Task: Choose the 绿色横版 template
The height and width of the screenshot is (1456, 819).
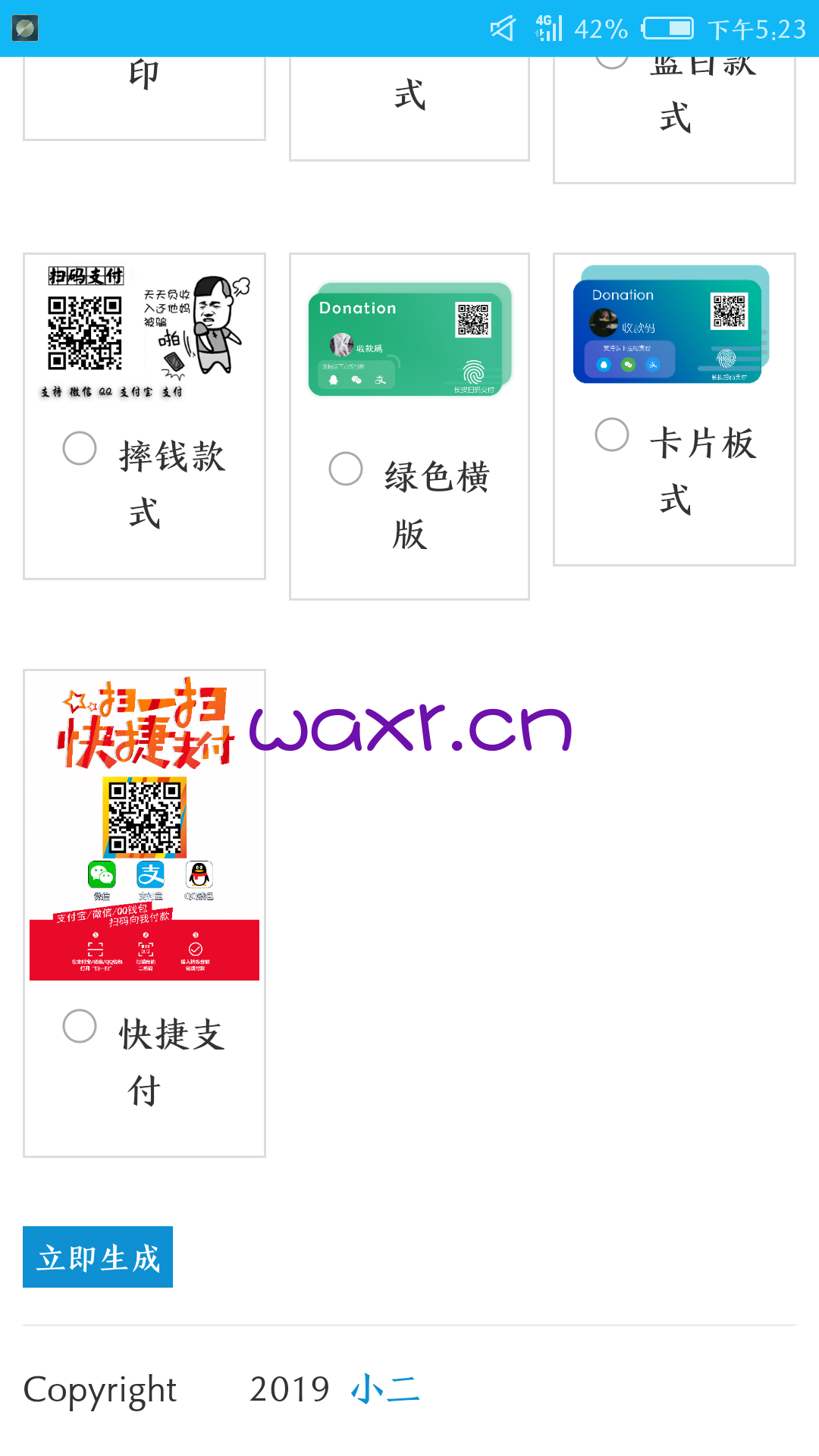Action: click(x=346, y=469)
